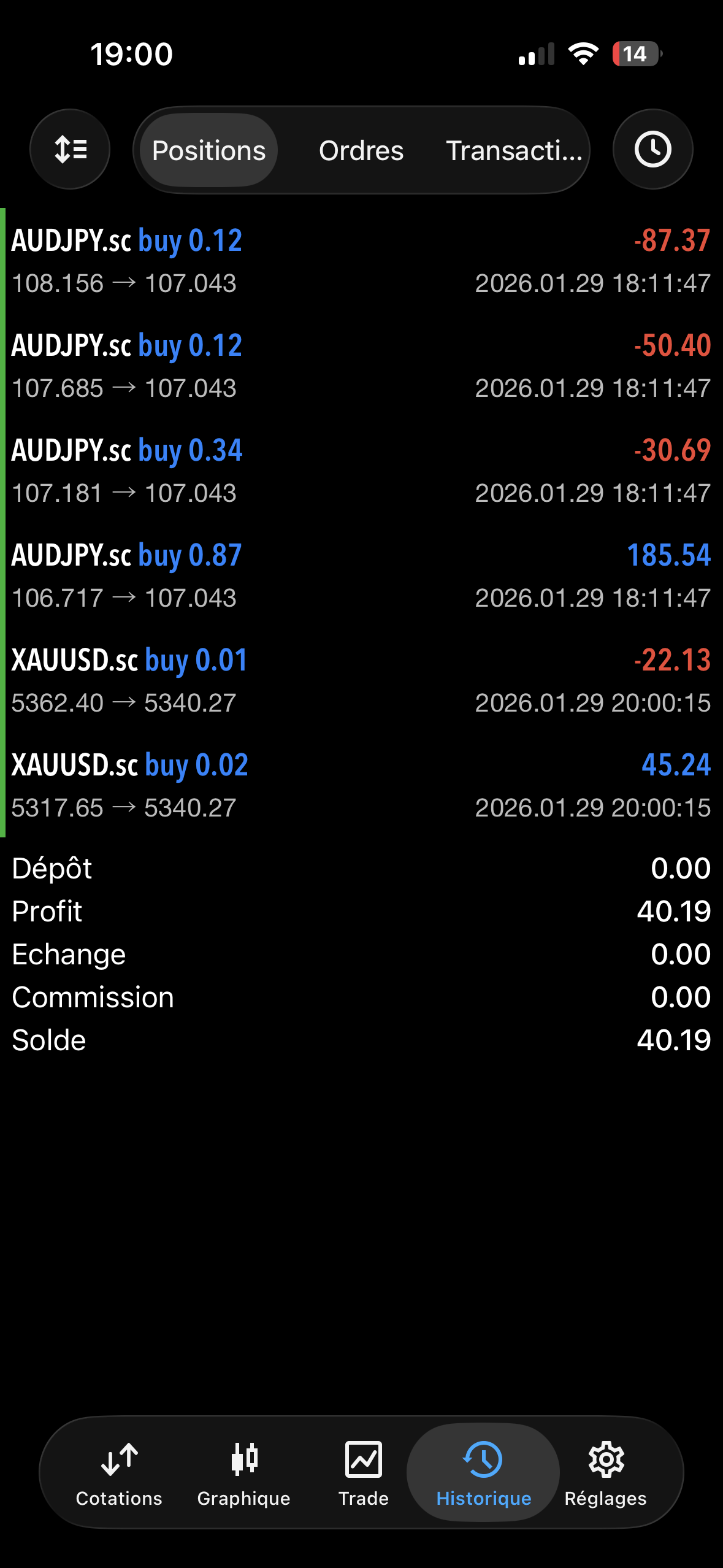Viewport: 723px width, 1568px height.
Task: Go to the Cotations tab
Action: pyautogui.click(x=119, y=1474)
